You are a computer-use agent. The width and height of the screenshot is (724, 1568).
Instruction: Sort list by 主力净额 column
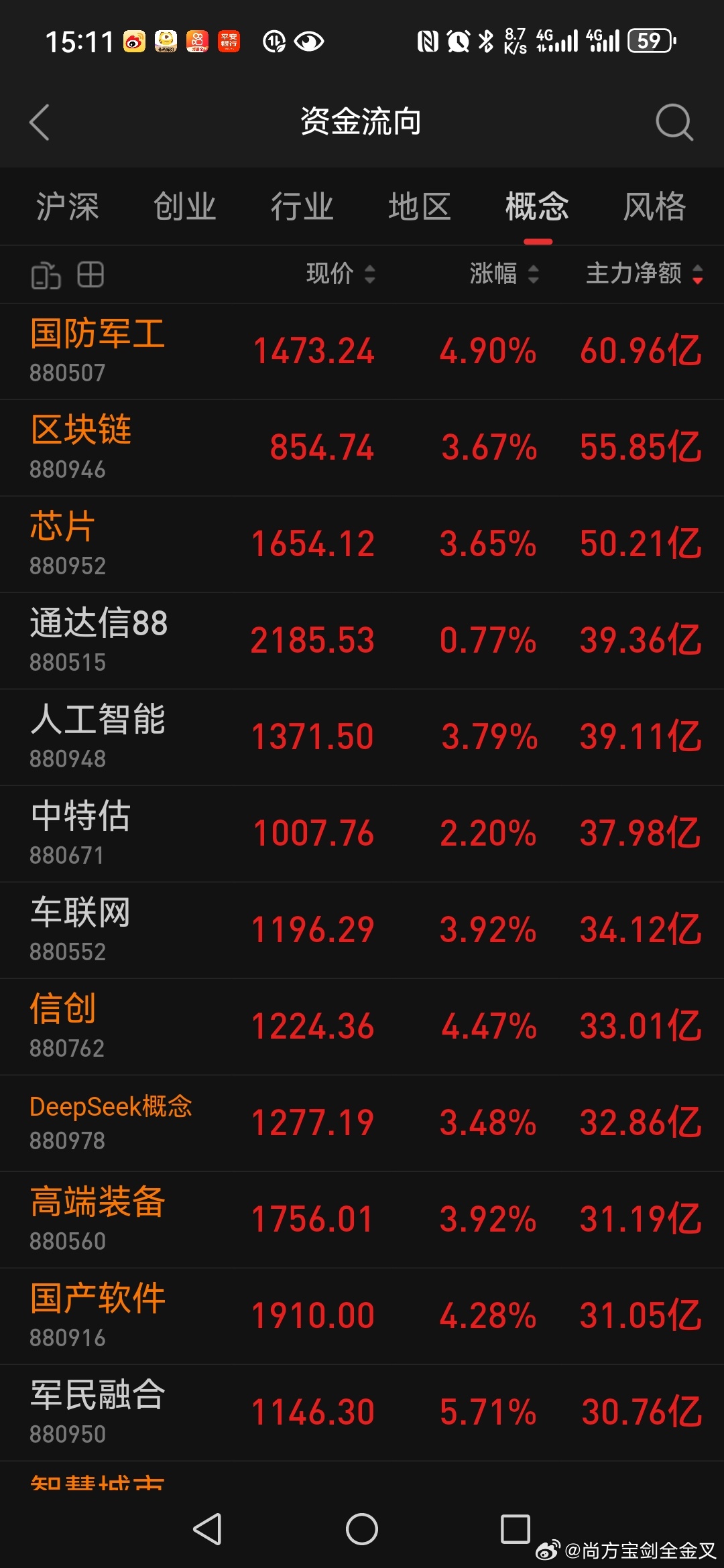coord(644,273)
